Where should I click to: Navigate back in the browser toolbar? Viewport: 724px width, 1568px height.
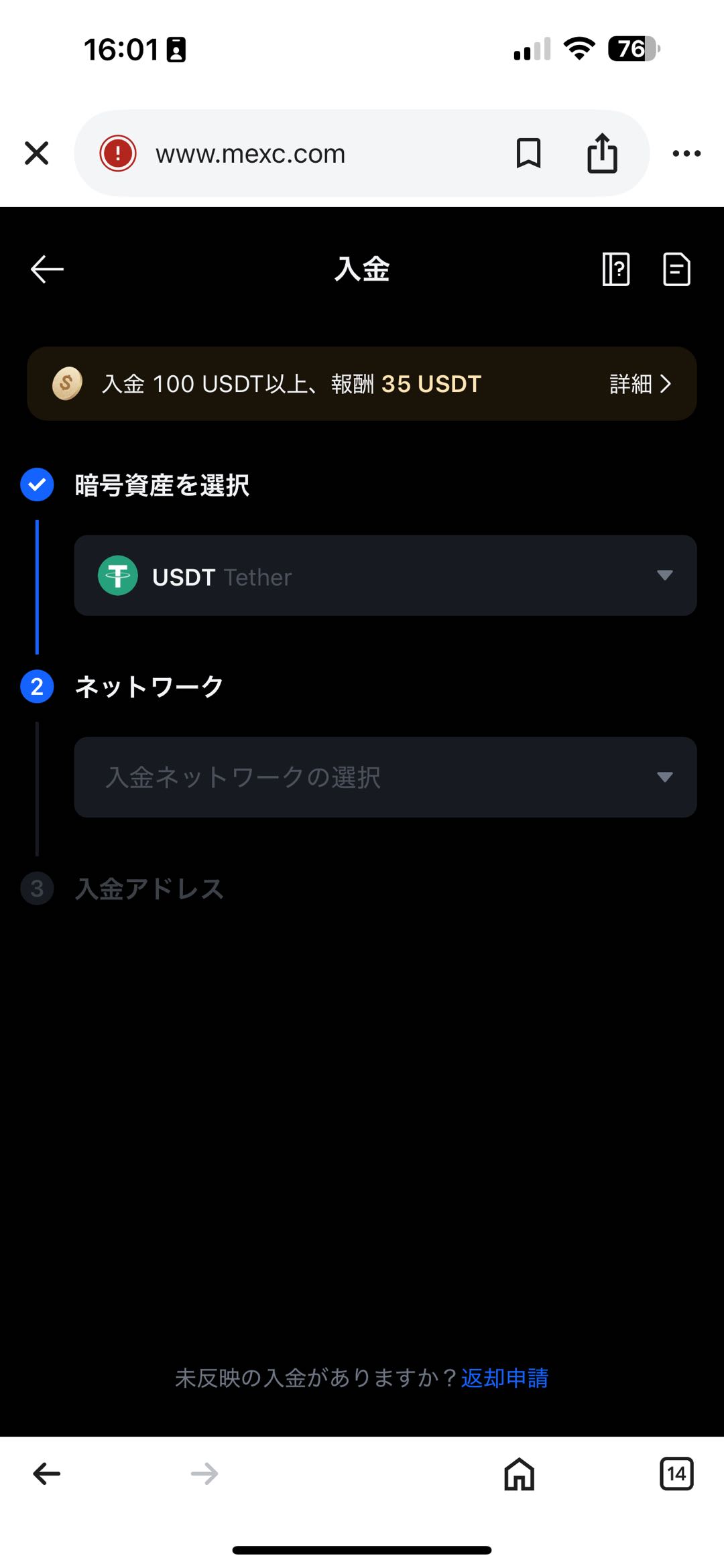47,1474
